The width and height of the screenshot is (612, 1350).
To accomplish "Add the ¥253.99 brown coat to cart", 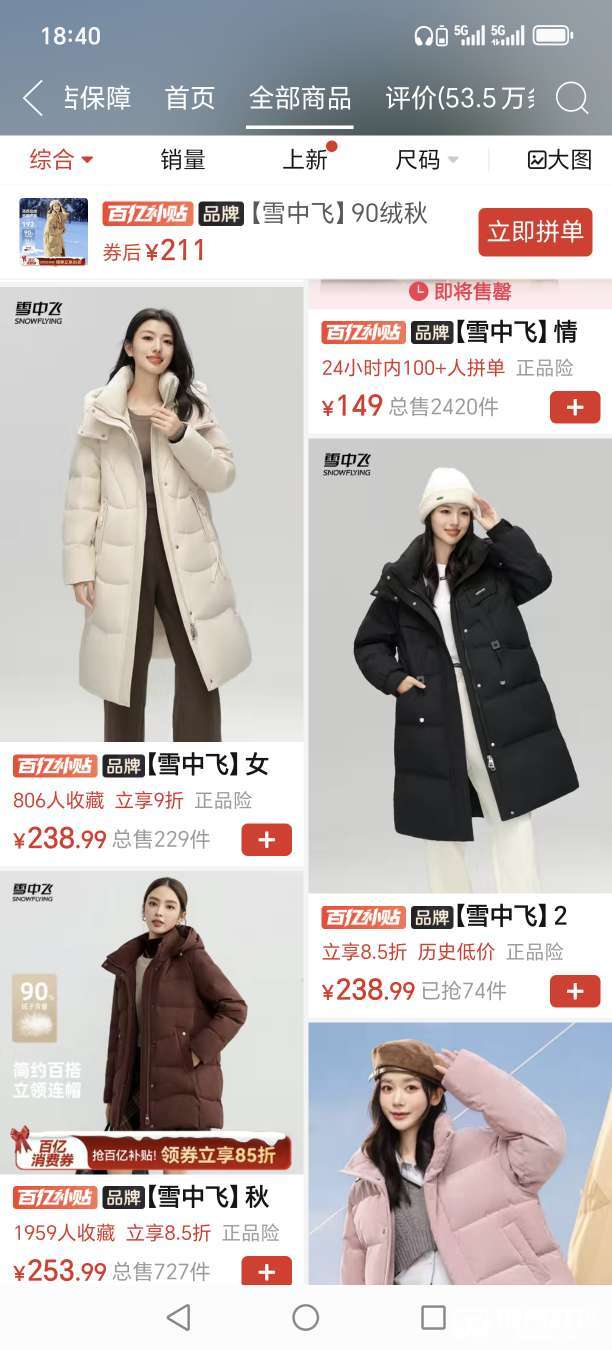I will pyautogui.click(x=266, y=1271).
